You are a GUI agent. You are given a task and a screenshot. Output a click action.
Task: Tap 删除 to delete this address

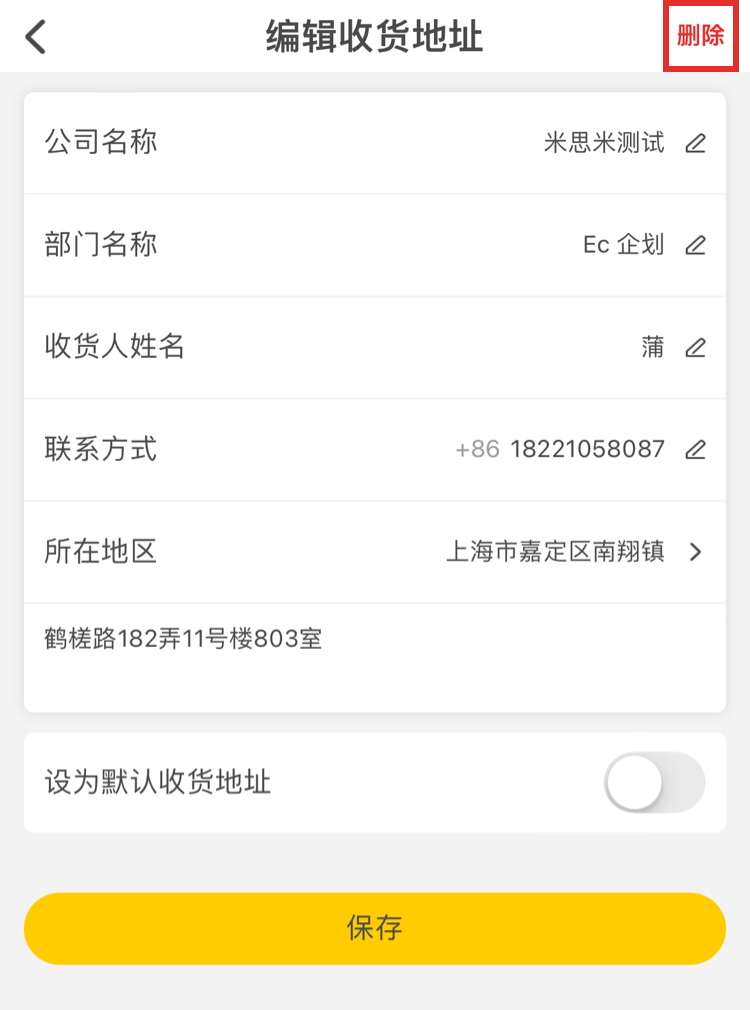click(700, 37)
